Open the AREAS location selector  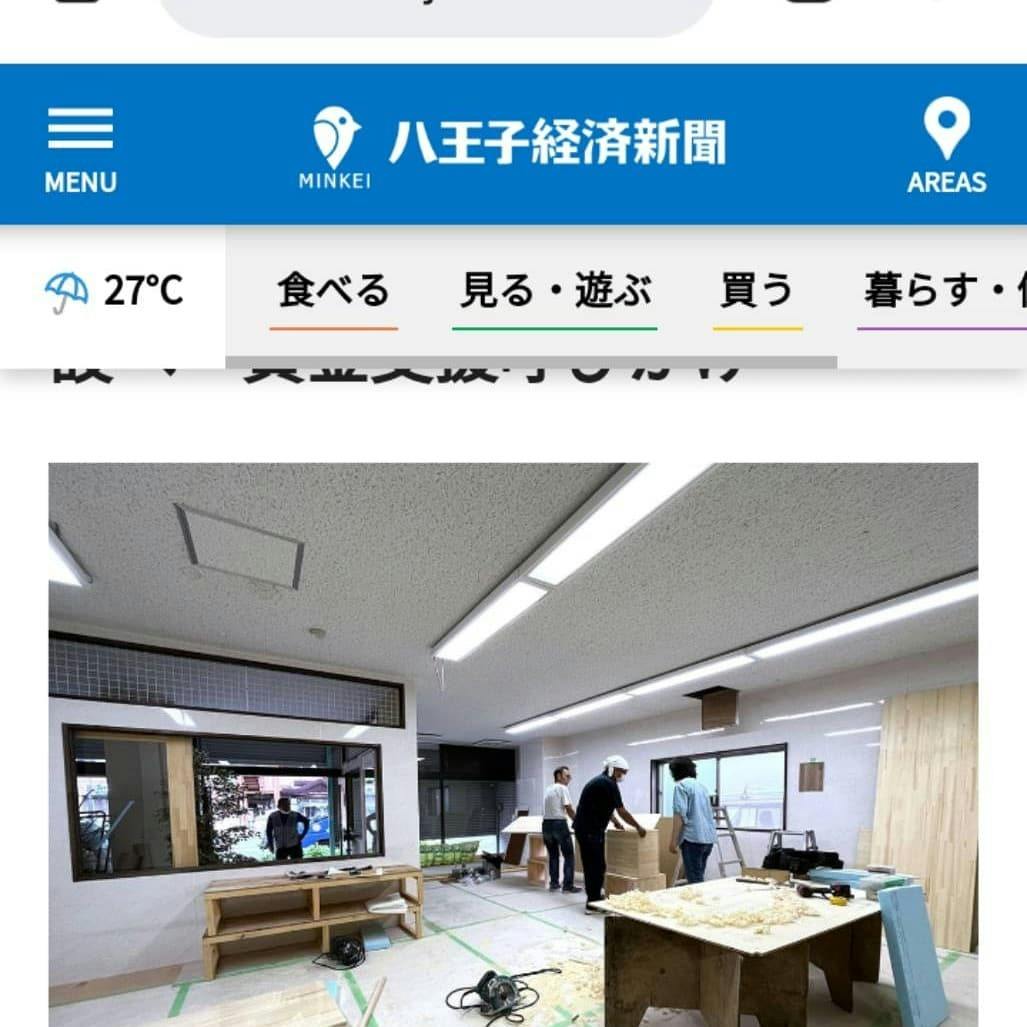click(946, 146)
